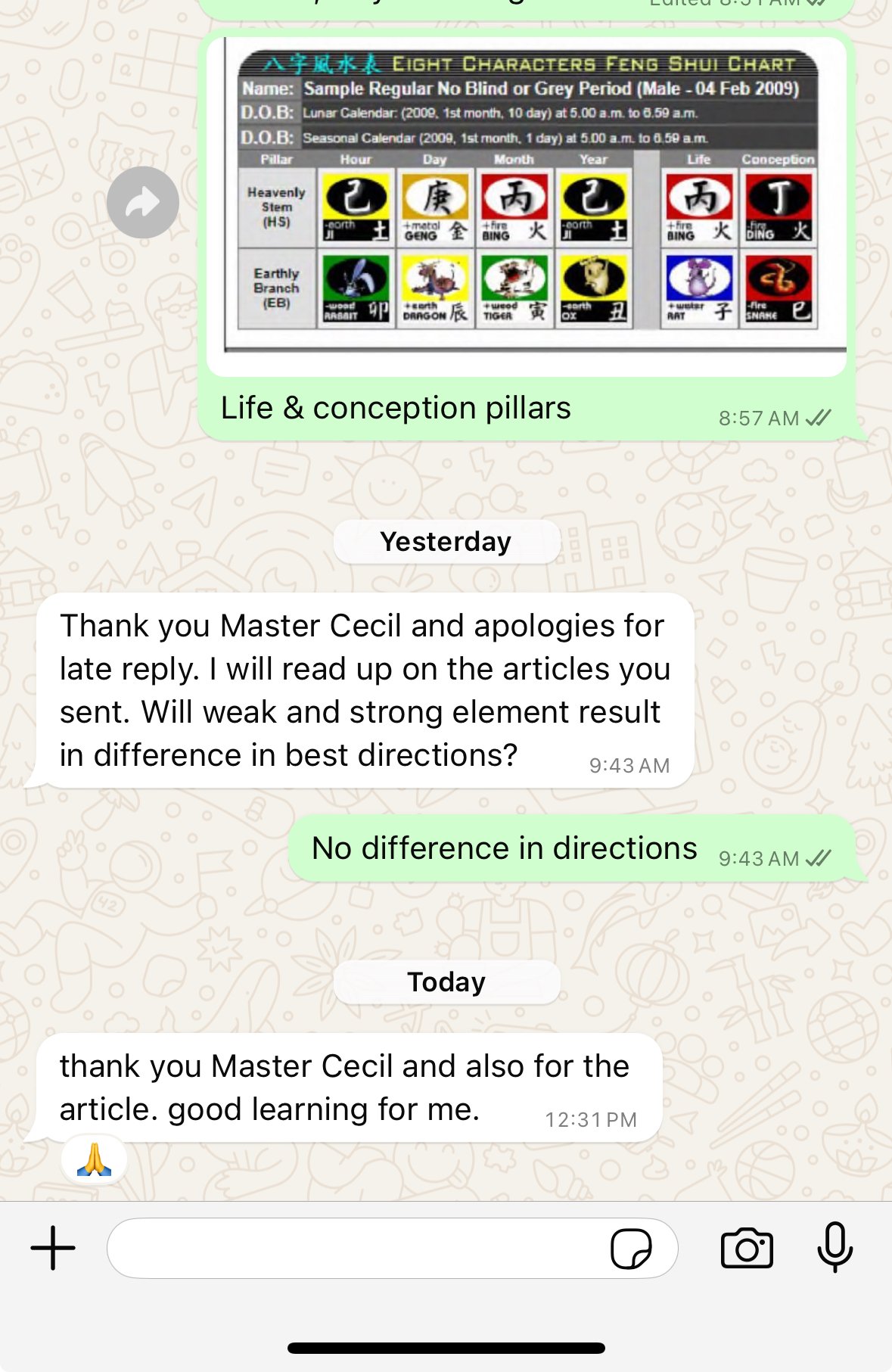View the praying hands reaction details
The height and width of the screenshot is (1372, 892).
[x=95, y=1159]
